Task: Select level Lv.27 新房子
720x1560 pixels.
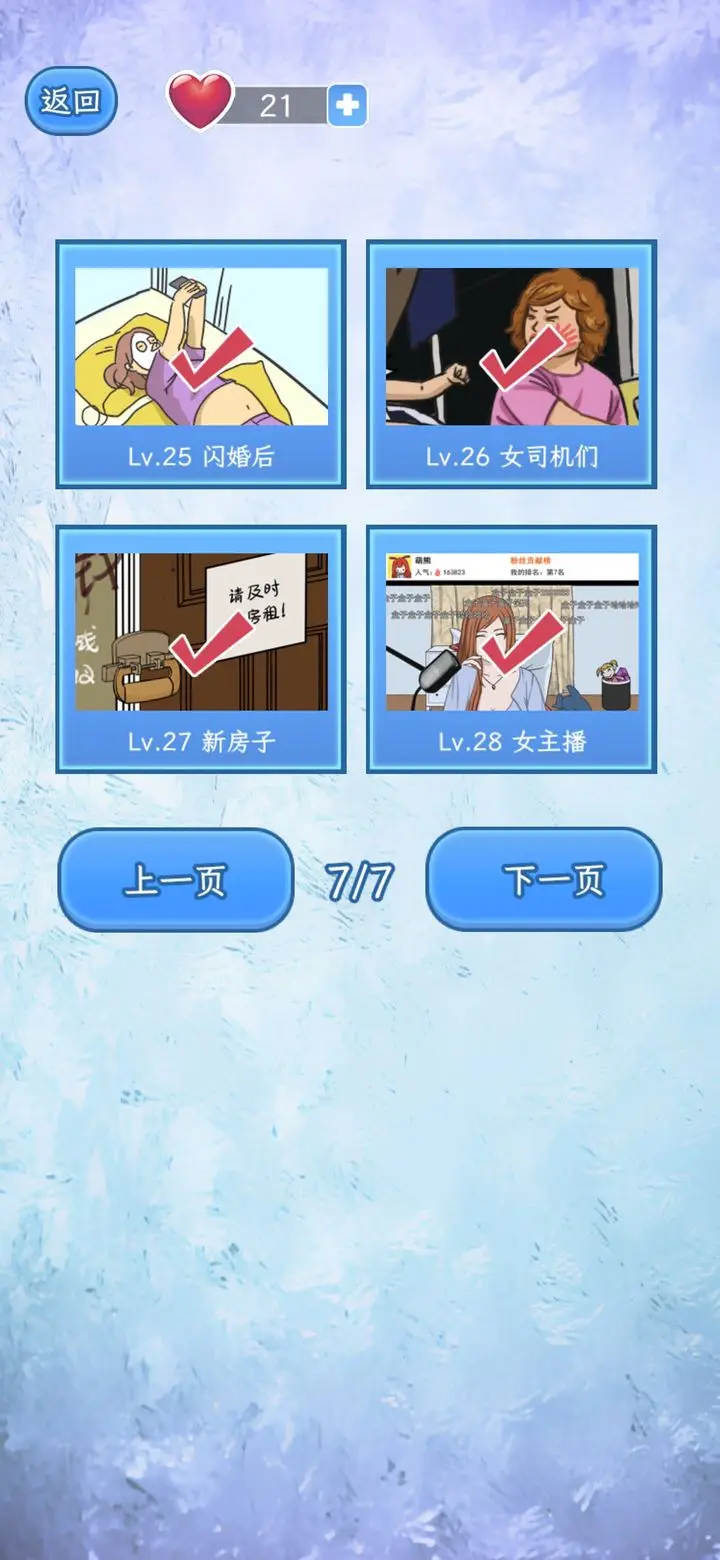Action: pos(201,648)
